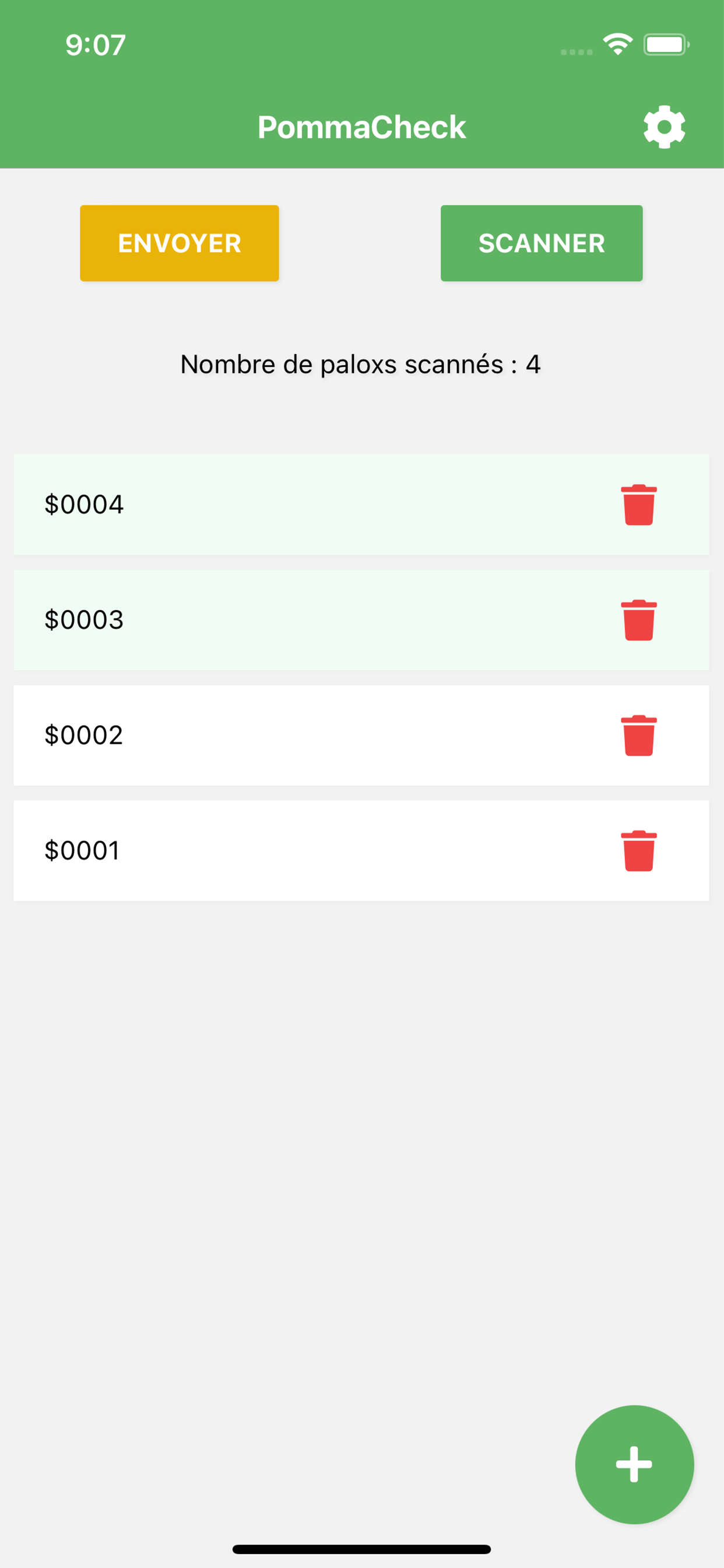Tap the trash icon for $0001
This screenshot has height=1568, width=724.
(x=639, y=850)
